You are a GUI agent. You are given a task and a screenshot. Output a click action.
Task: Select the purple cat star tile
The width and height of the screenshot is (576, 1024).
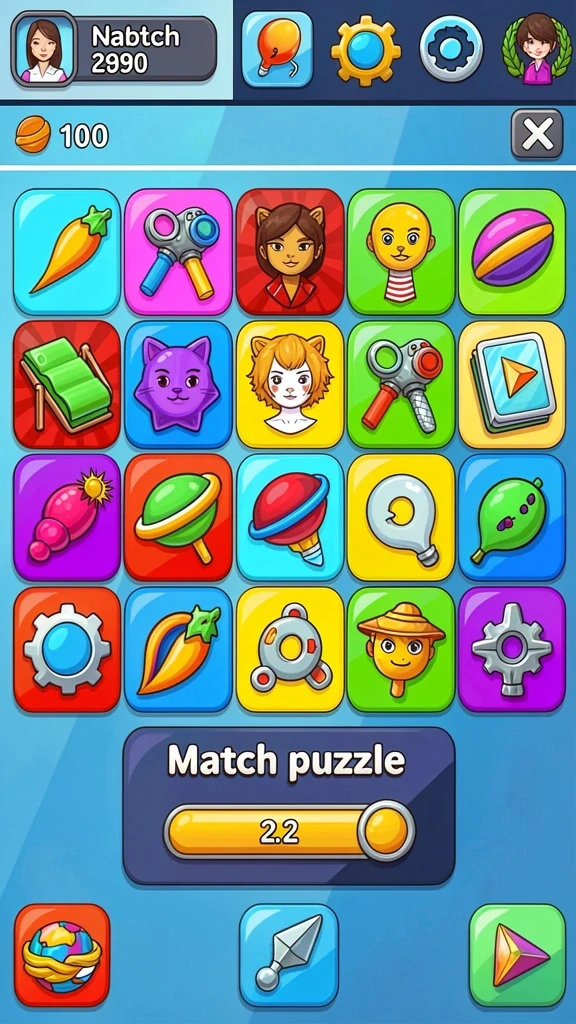click(178, 384)
